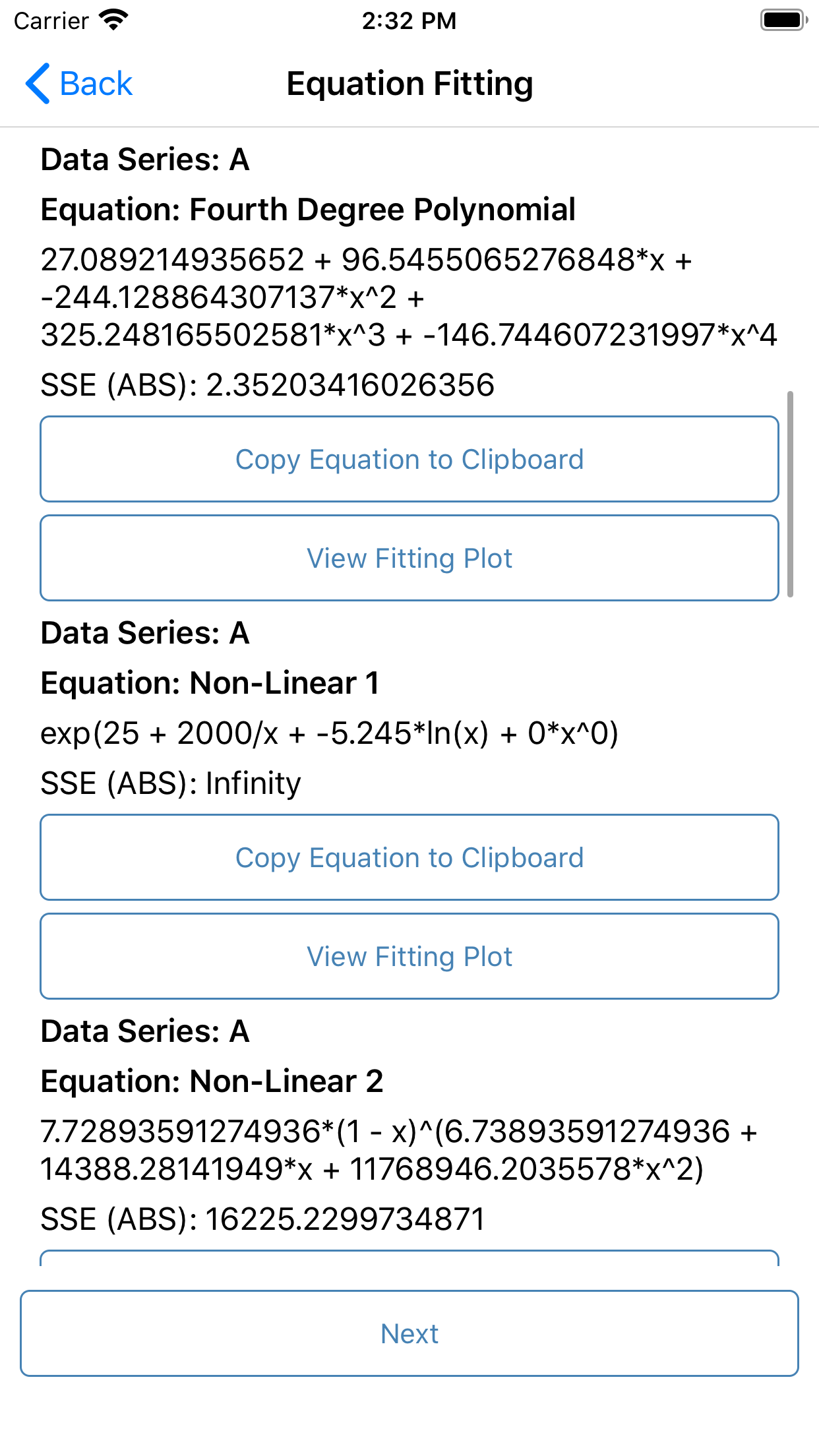Image resolution: width=819 pixels, height=1456 pixels.
Task: Tap the Wi-Fi signal icon in status bar
Action: [114, 20]
